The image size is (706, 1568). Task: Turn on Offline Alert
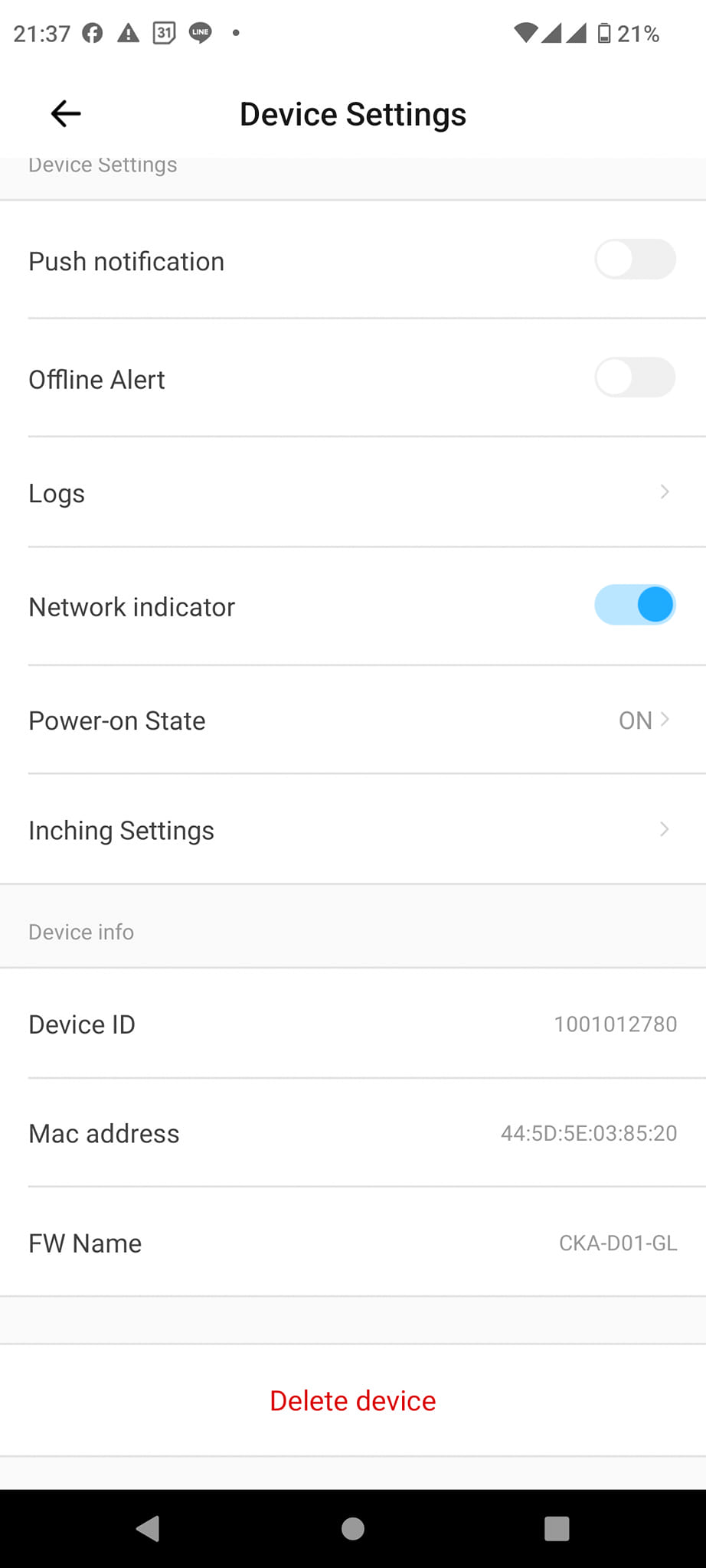click(x=635, y=377)
